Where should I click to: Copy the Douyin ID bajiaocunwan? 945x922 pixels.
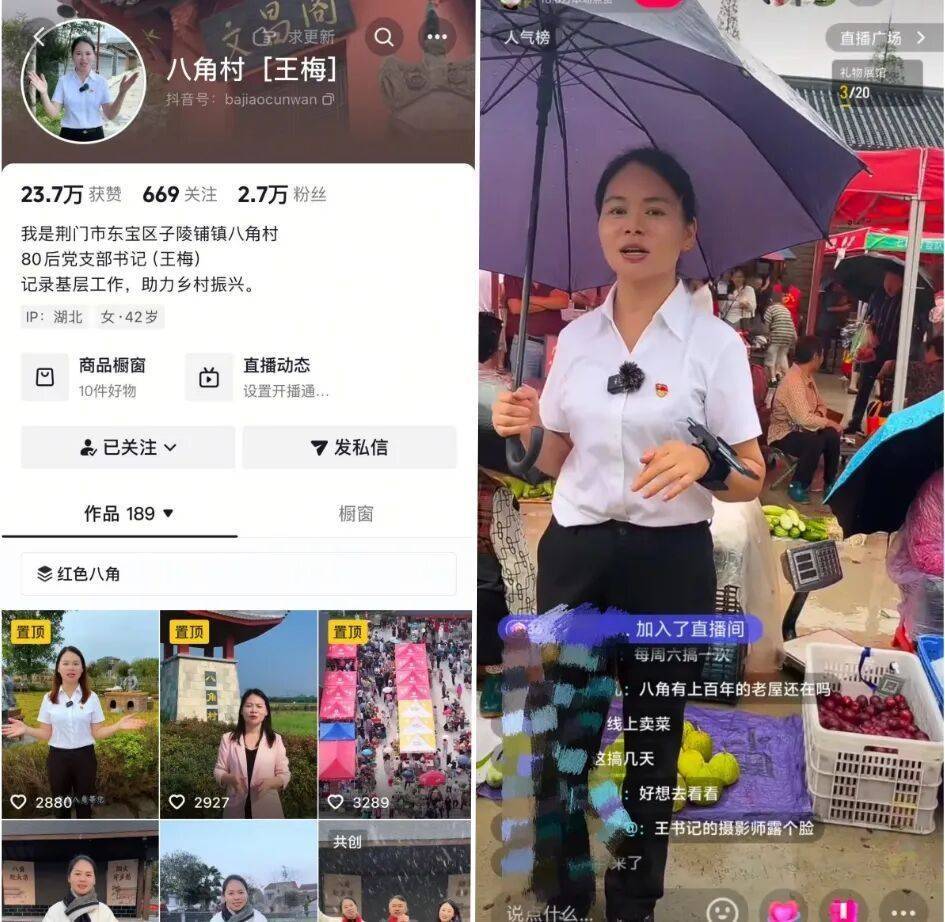tap(328, 99)
